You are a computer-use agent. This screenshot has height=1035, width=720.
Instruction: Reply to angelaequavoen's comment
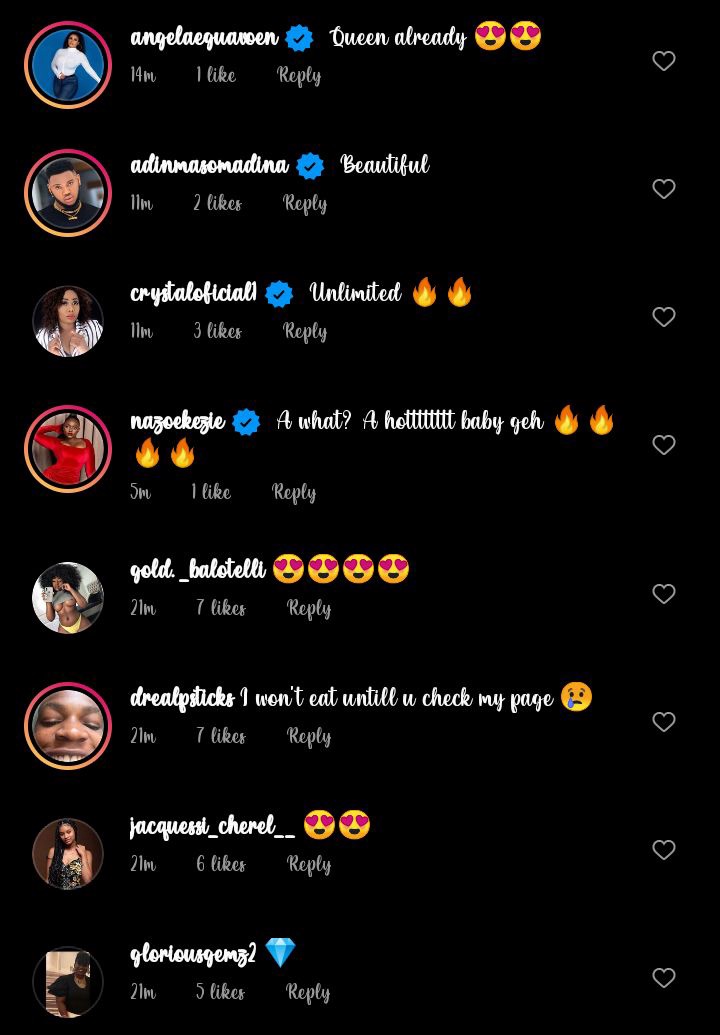pyautogui.click(x=299, y=75)
